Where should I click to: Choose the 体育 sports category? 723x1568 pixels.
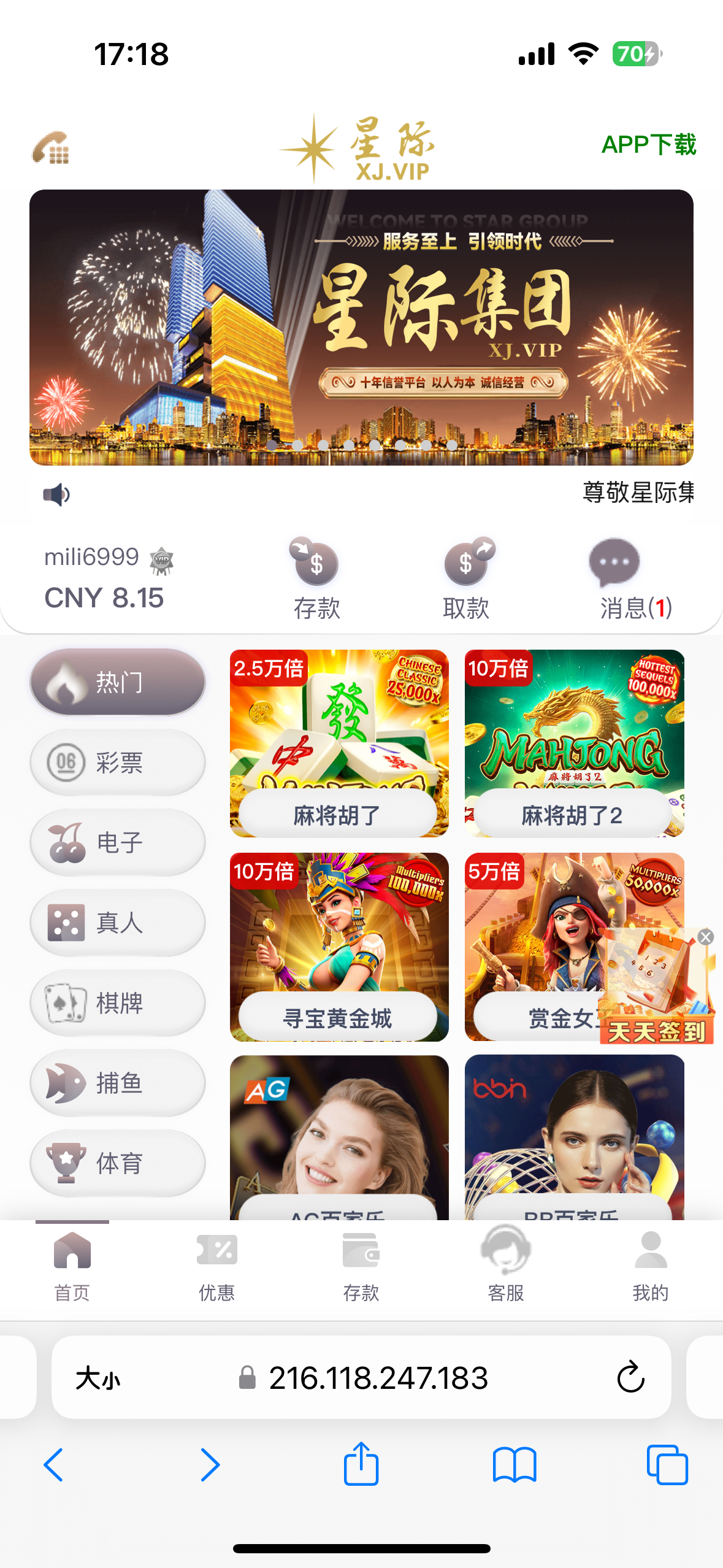click(x=118, y=1163)
